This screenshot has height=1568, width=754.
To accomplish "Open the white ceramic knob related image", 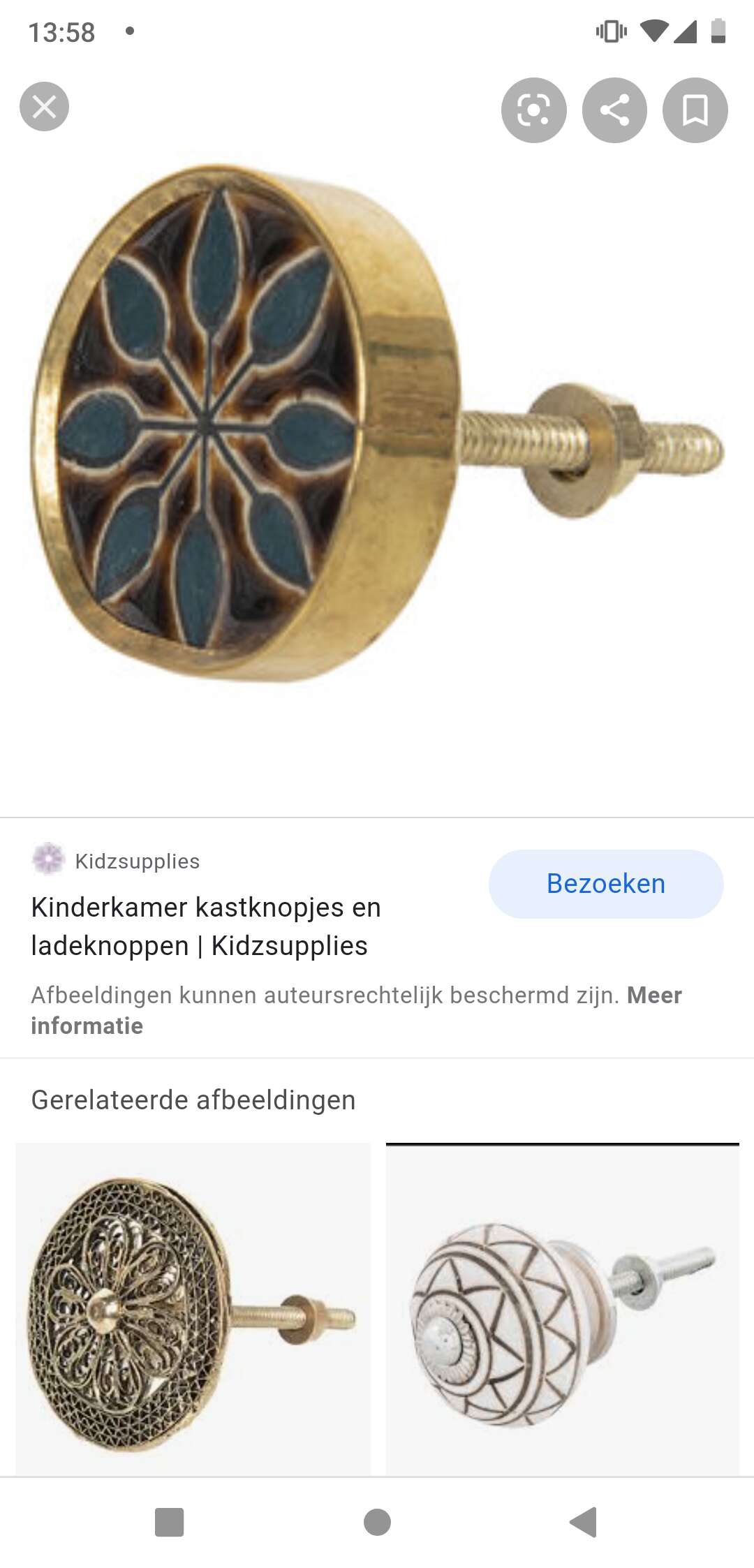I will [x=563, y=1309].
